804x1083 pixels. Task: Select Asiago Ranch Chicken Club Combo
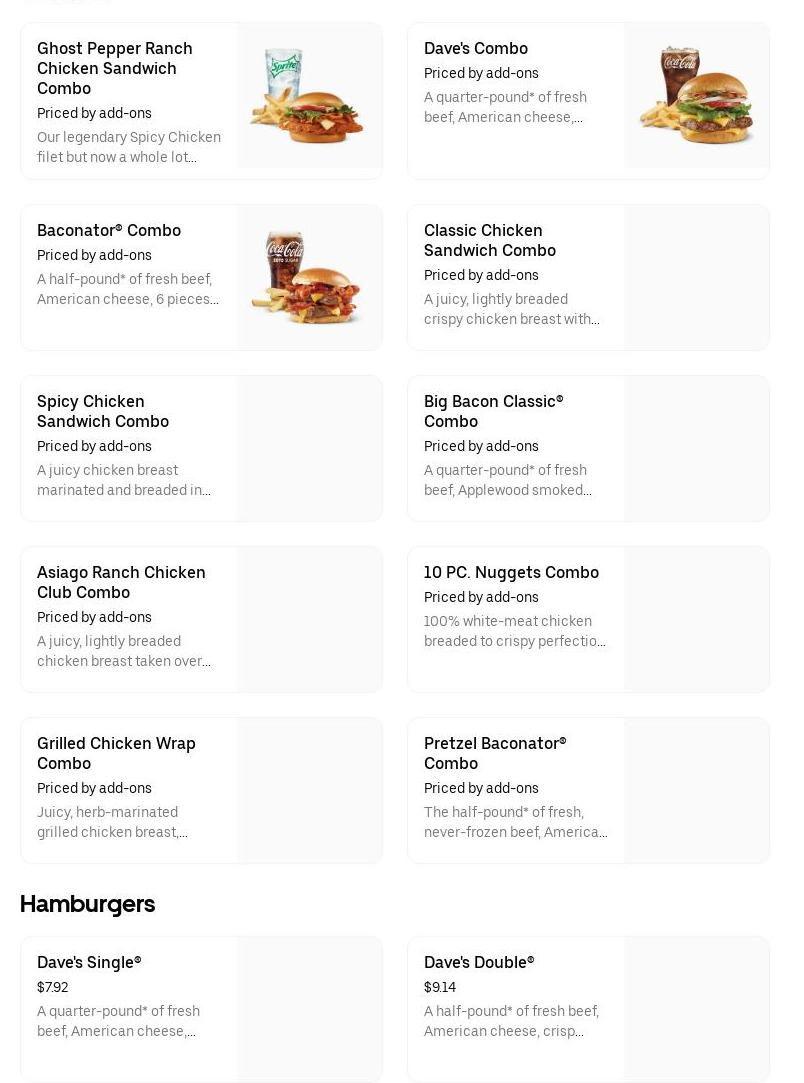click(200, 619)
